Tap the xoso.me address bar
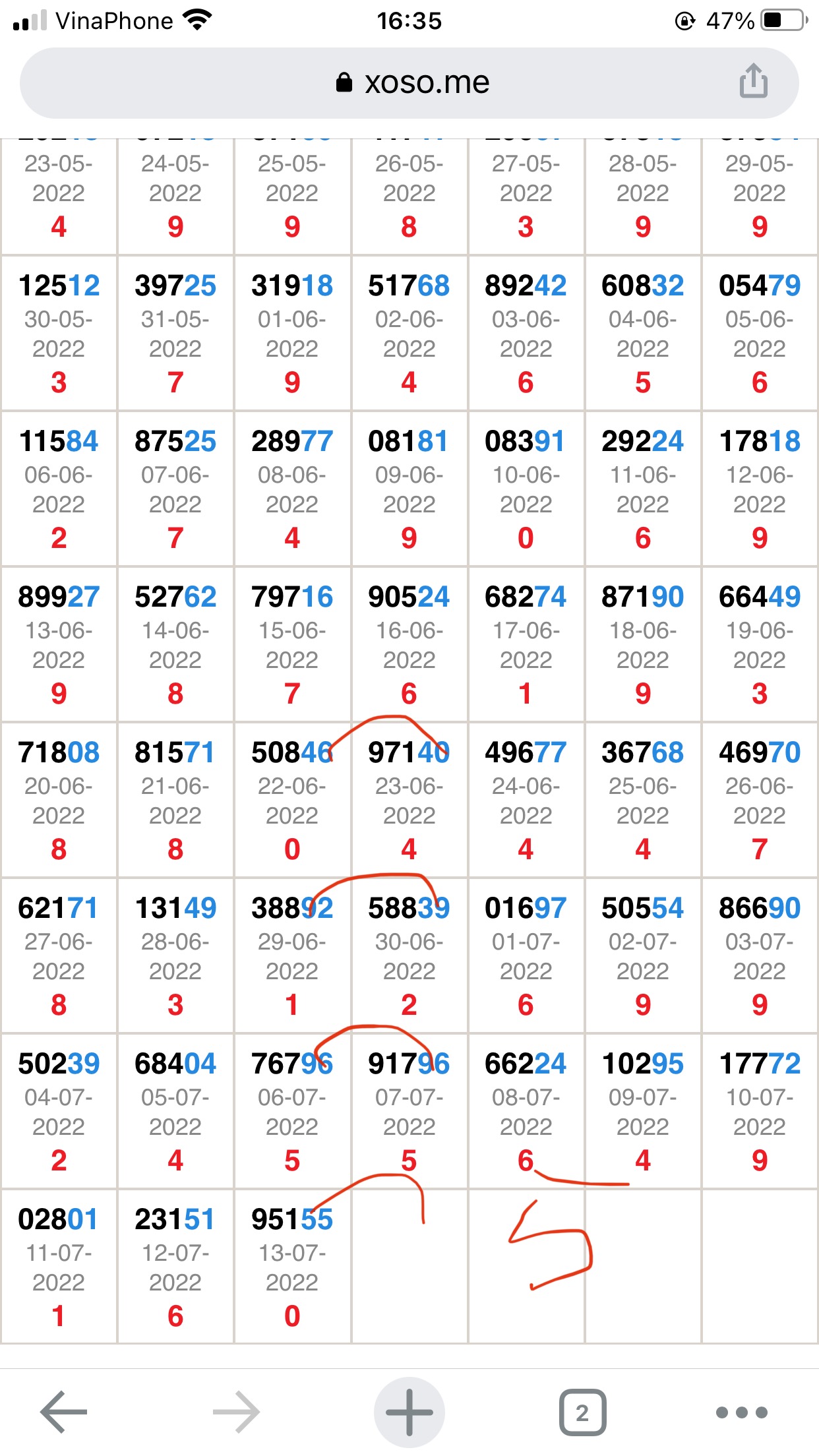819x1456 pixels. [x=409, y=83]
